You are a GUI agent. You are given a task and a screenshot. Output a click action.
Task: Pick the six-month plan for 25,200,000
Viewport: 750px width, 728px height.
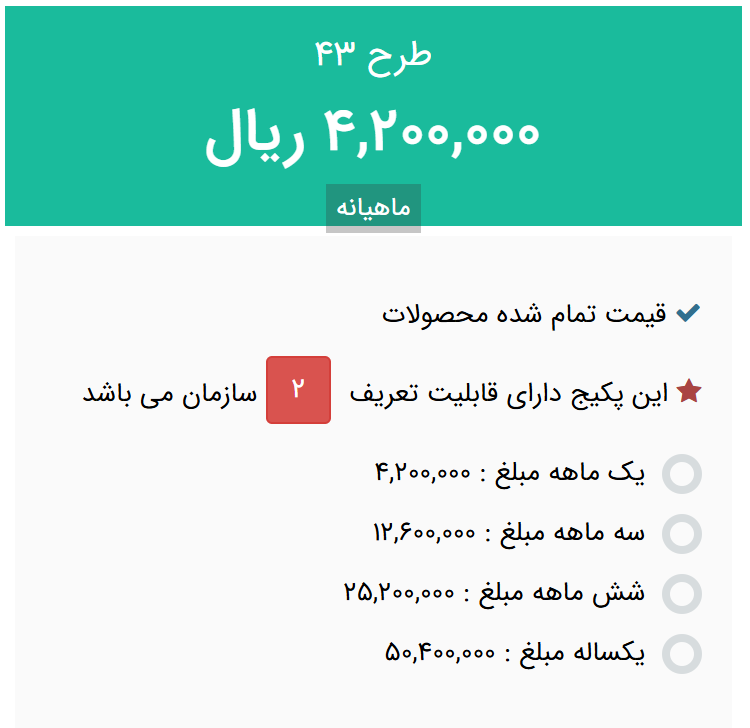[x=682, y=593]
